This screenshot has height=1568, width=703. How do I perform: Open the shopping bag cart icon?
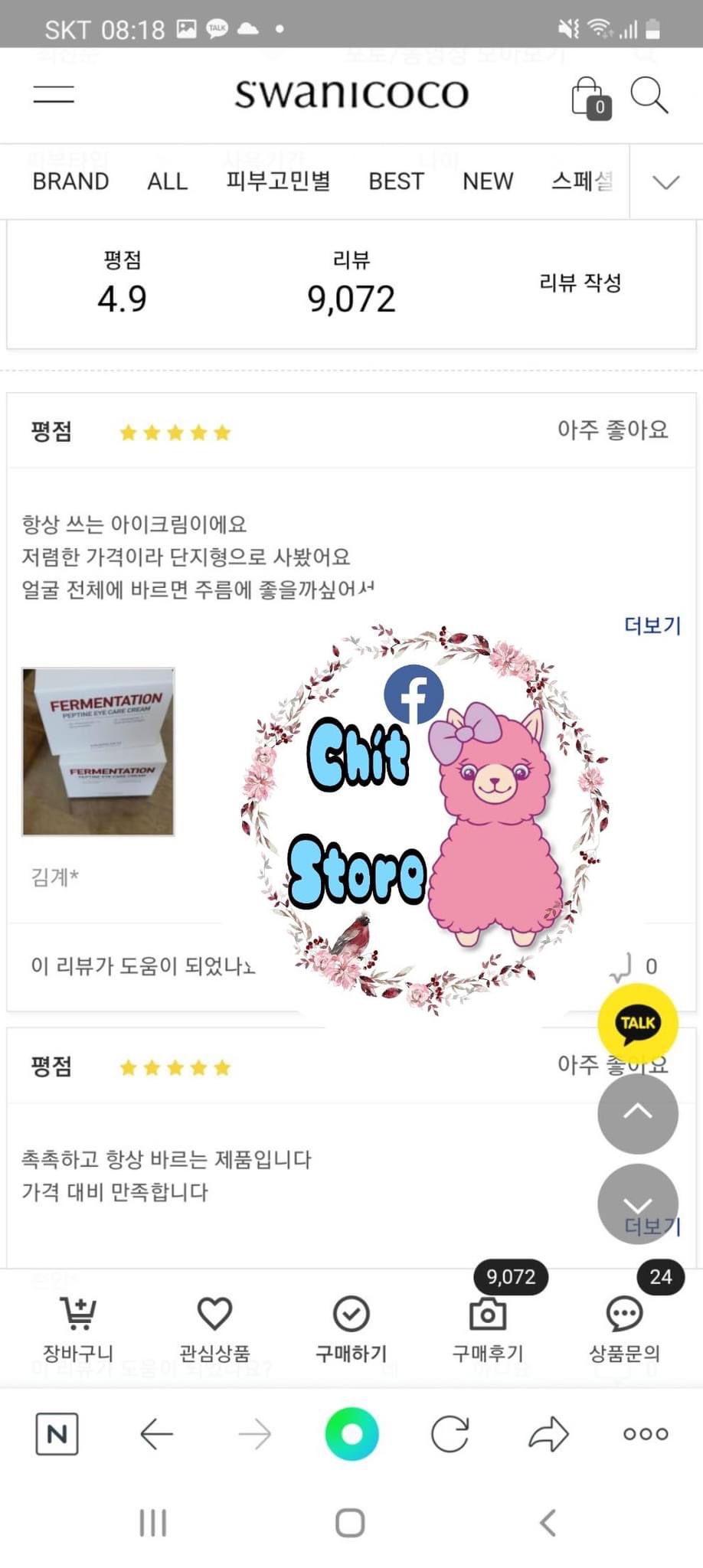590,97
